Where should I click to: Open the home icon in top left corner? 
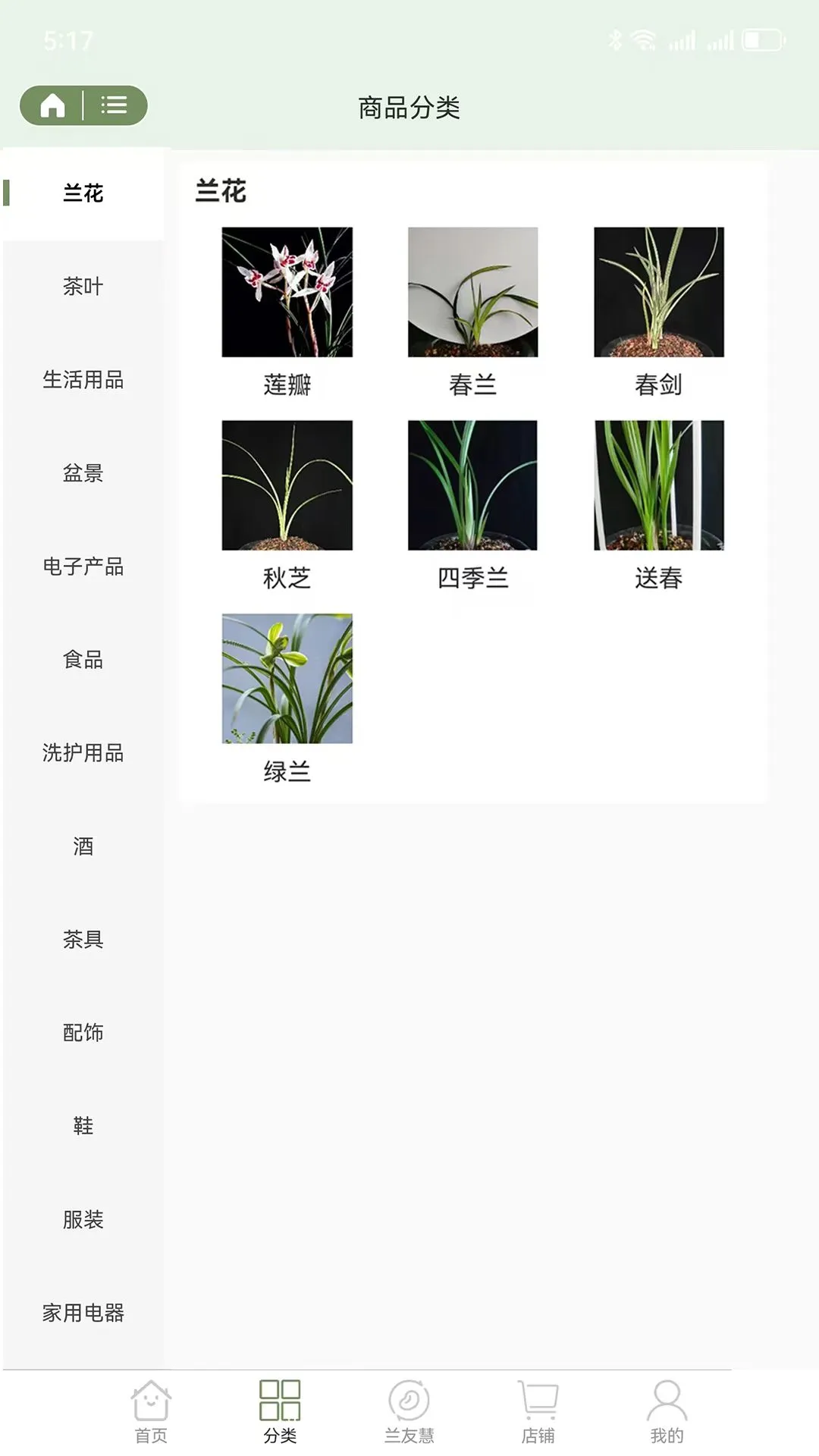pyautogui.click(x=53, y=105)
